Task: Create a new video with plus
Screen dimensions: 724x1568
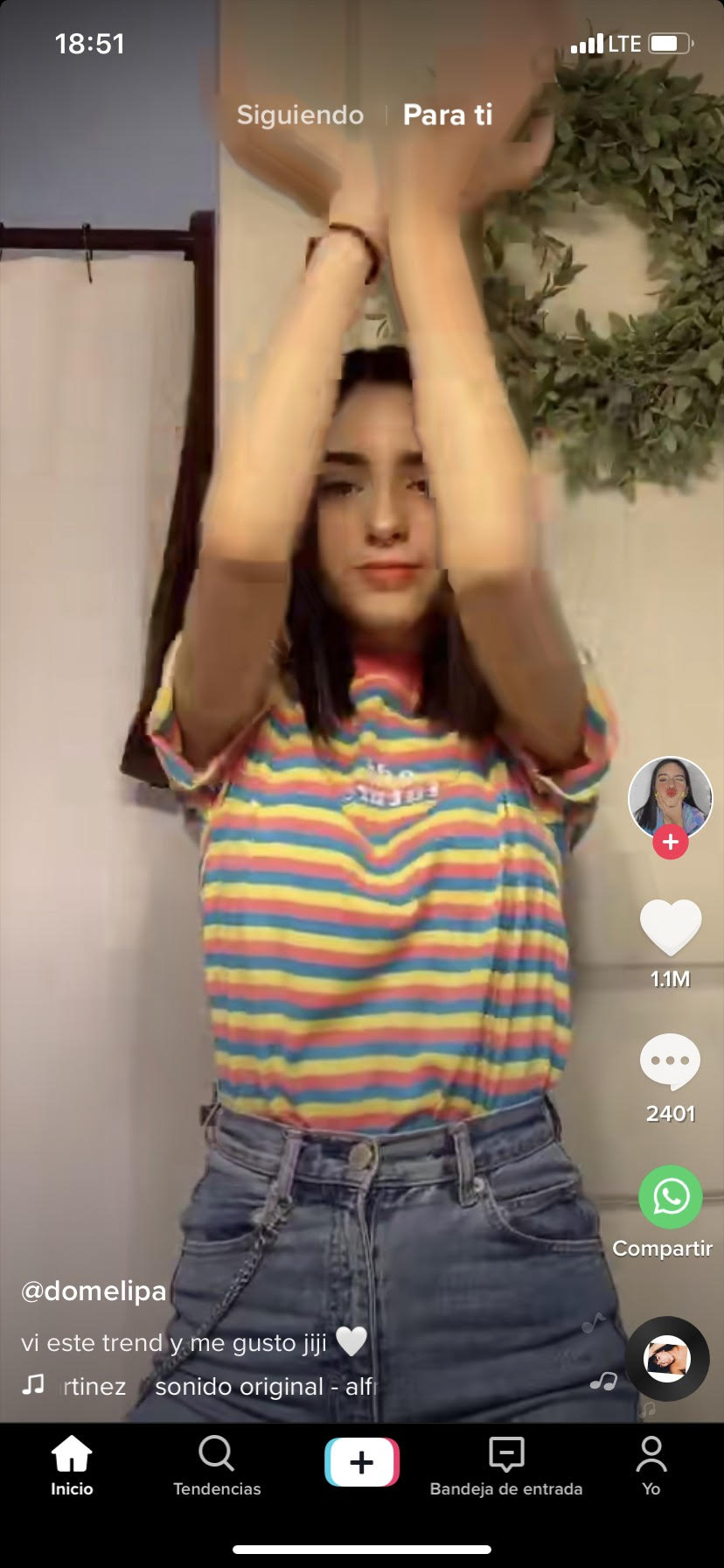Action: 362,1462
